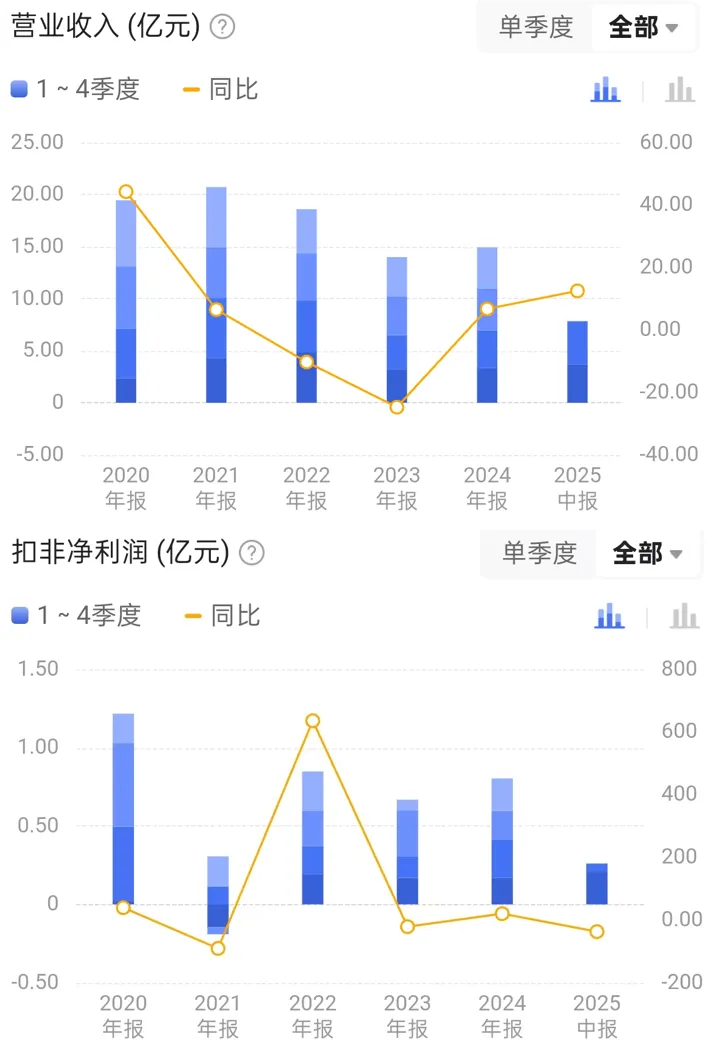This screenshot has height=1059, width=711.
Task: Expand the 全部 dropdown for 营业收入
Action: 644,27
